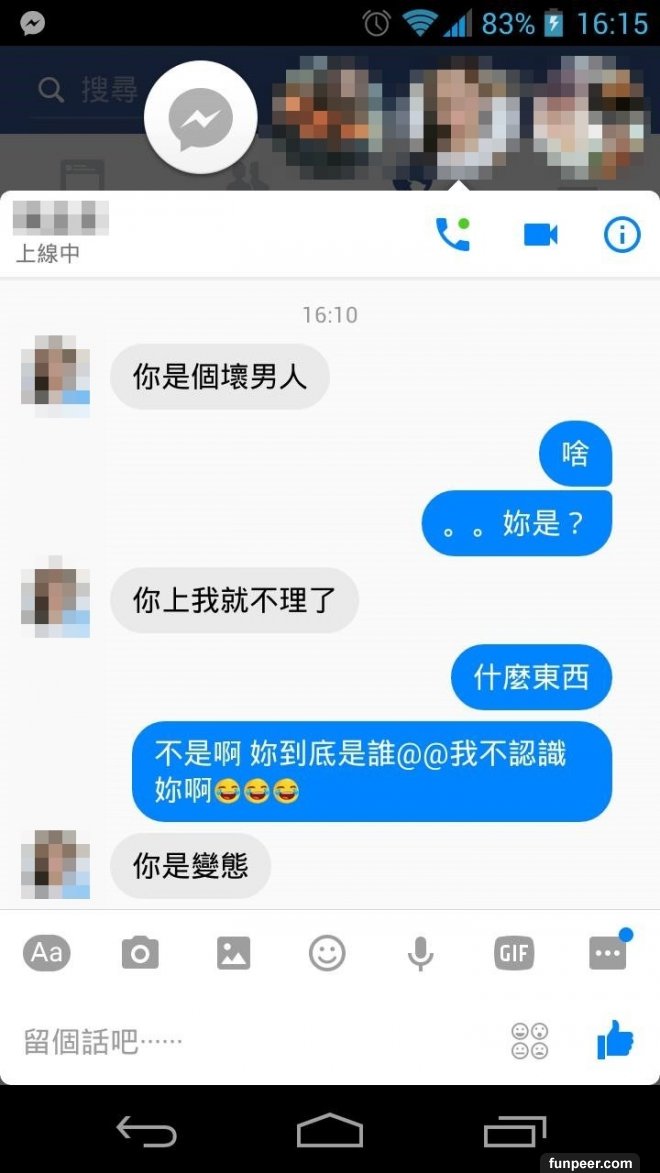The height and width of the screenshot is (1173, 660).
Task: Open the emoji faces selector
Action: (530, 1041)
